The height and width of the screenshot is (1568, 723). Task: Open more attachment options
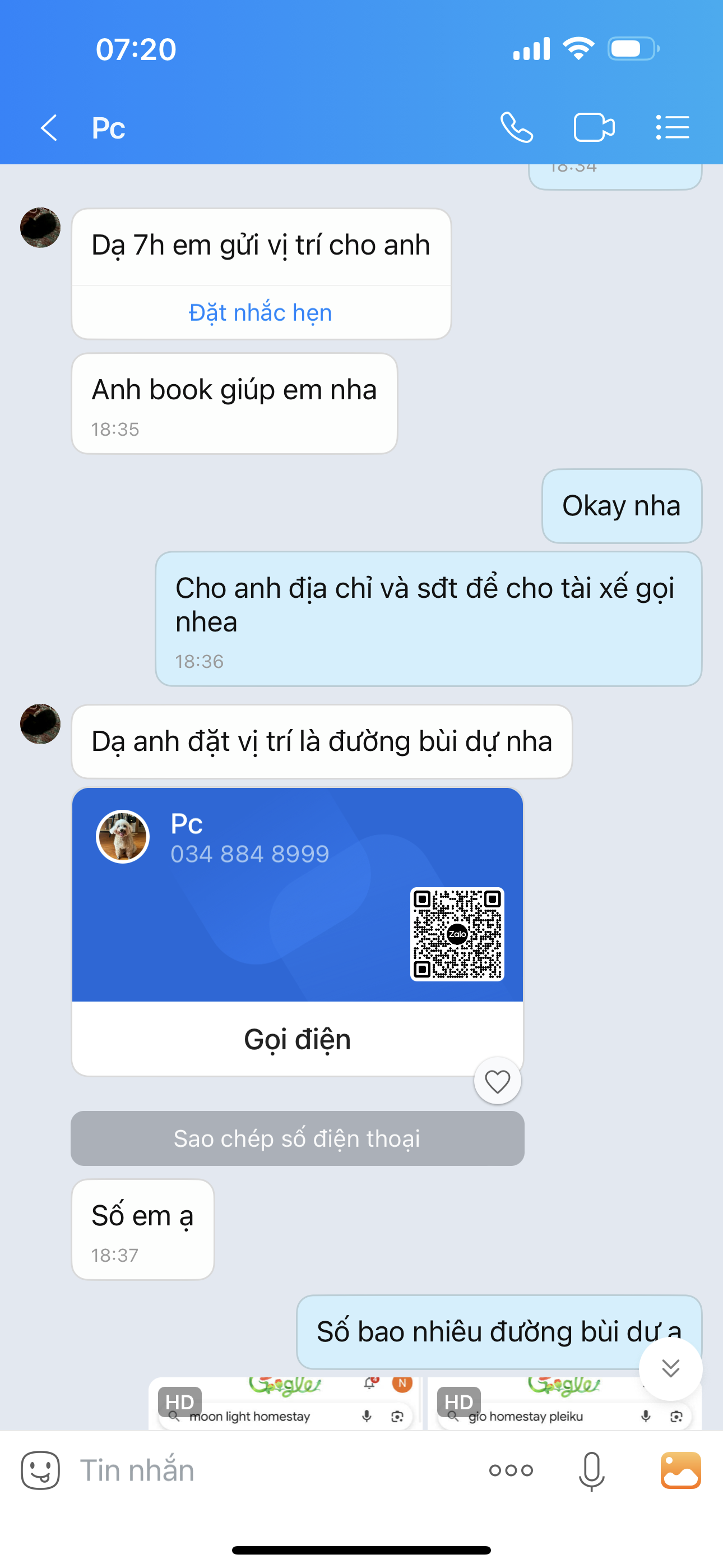click(511, 1470)
